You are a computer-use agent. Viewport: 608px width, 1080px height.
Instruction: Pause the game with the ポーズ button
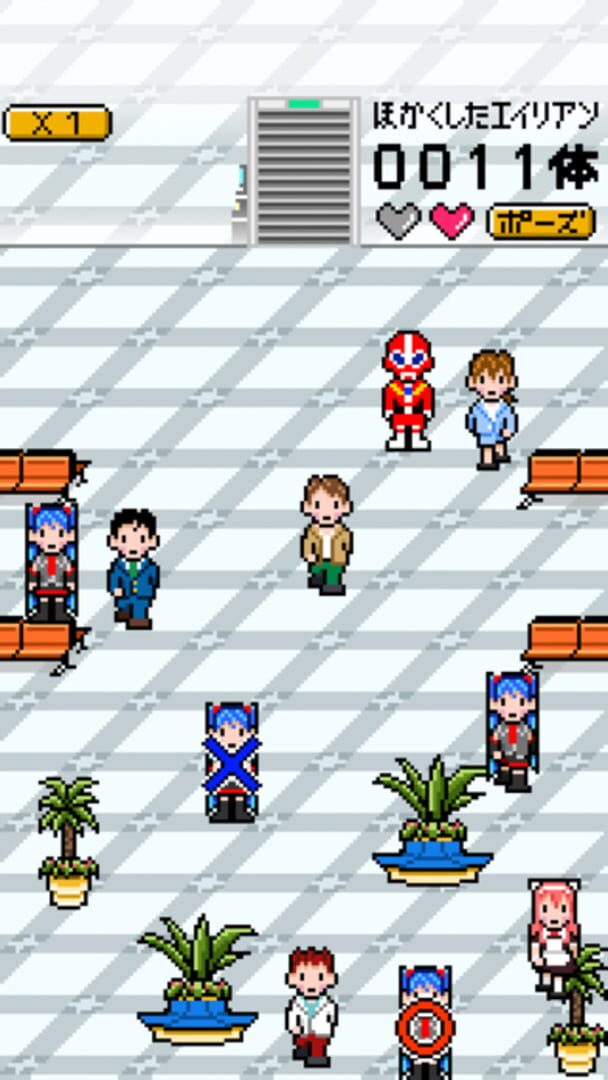point(540,221)
